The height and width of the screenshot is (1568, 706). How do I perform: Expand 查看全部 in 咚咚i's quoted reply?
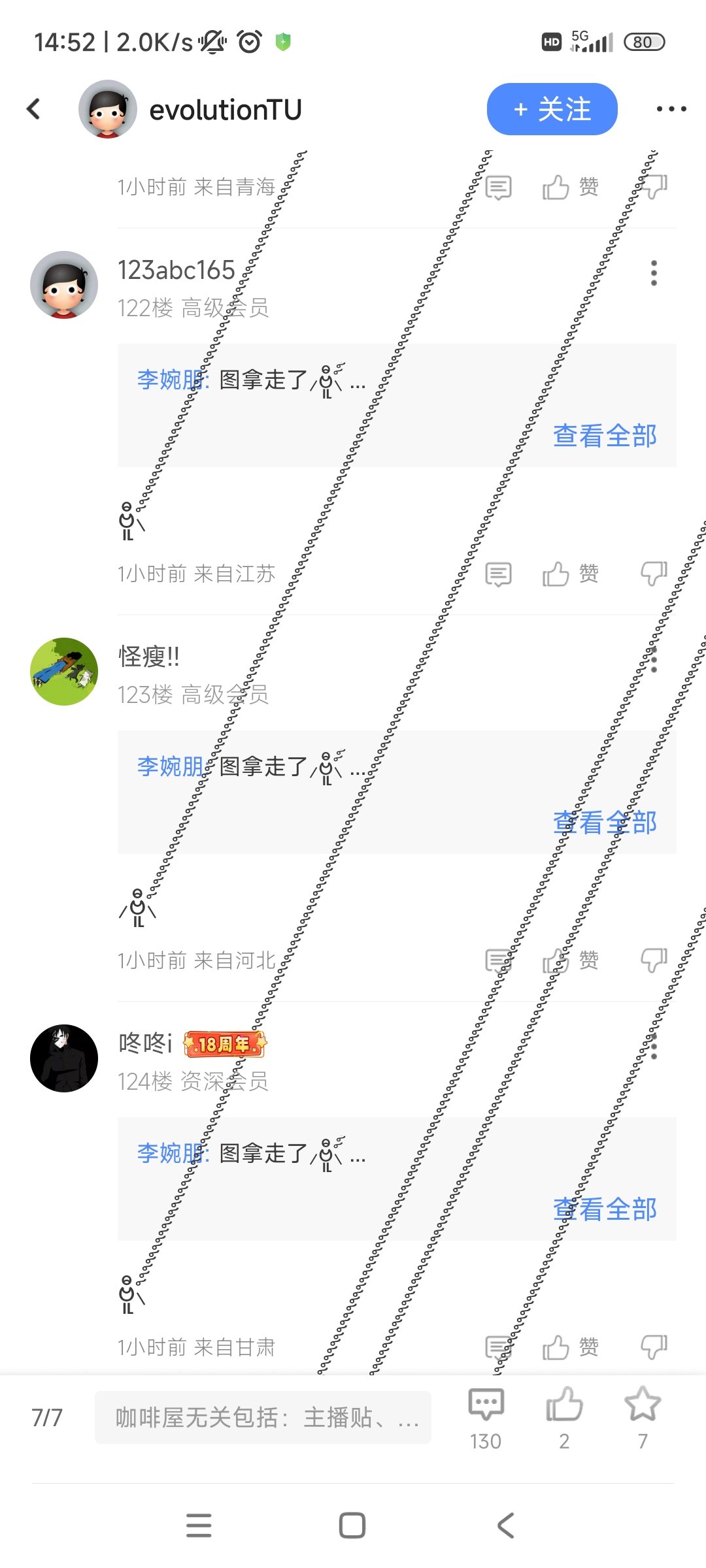[605, 1209]
